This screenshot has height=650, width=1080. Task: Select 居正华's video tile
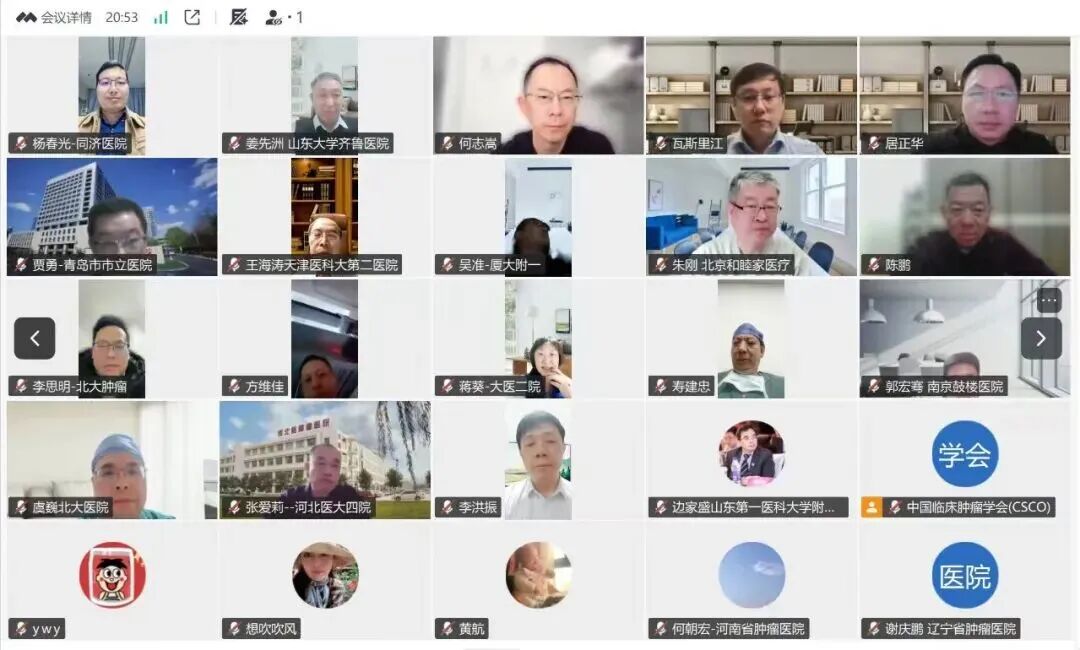[964, 95]
